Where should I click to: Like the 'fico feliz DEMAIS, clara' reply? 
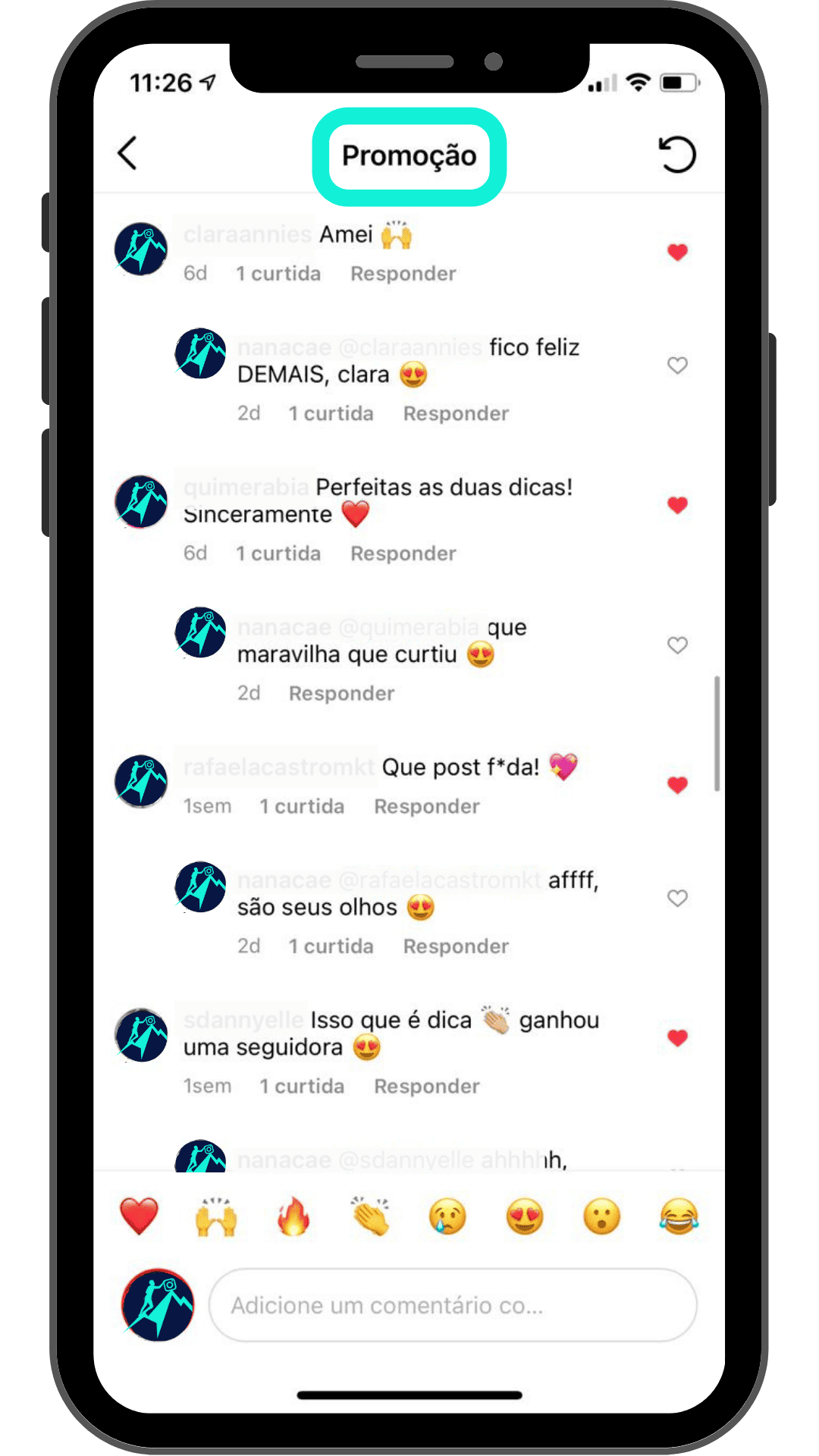[677, 366]
